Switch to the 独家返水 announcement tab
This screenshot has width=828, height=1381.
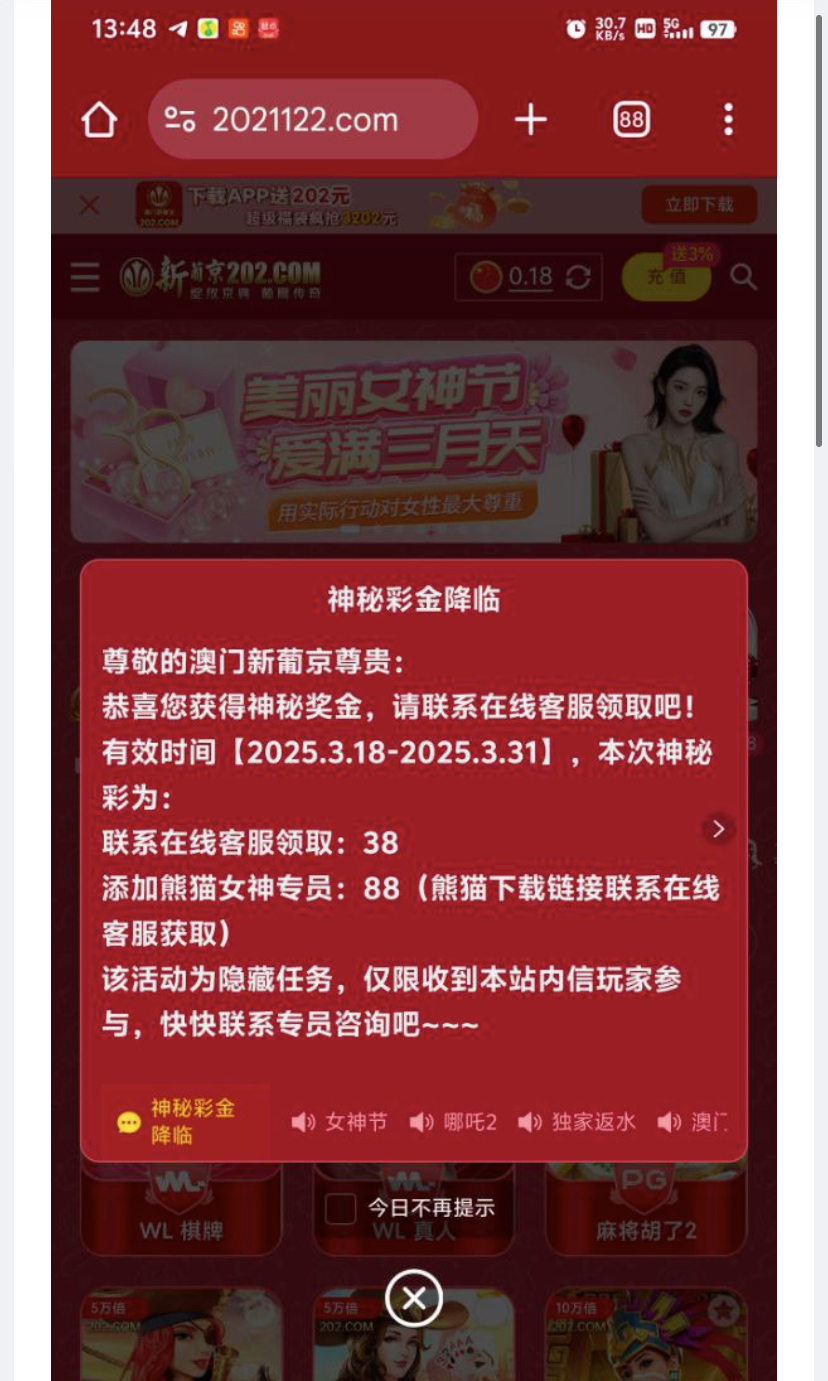(577, 1122)
